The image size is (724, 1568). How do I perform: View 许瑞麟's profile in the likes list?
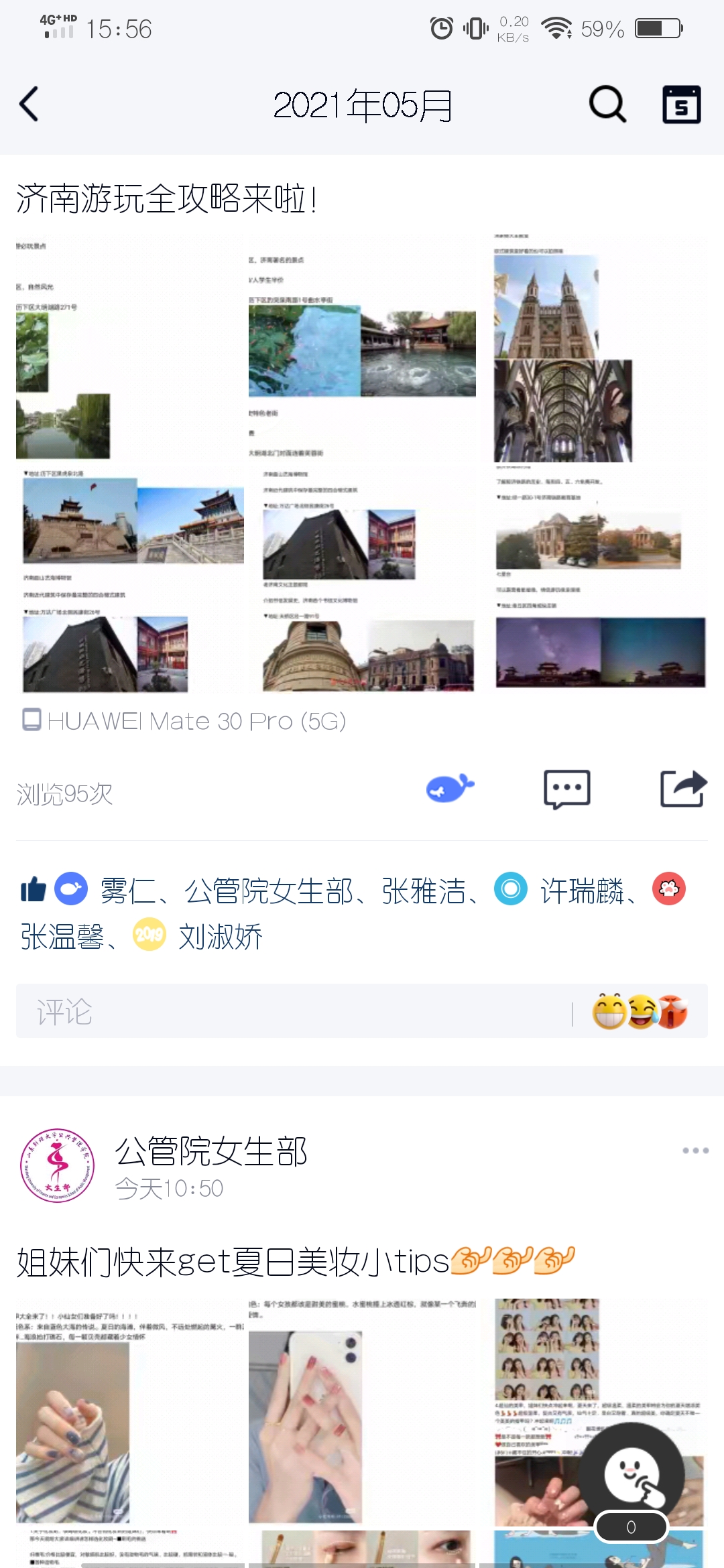[x=582, y=891]
